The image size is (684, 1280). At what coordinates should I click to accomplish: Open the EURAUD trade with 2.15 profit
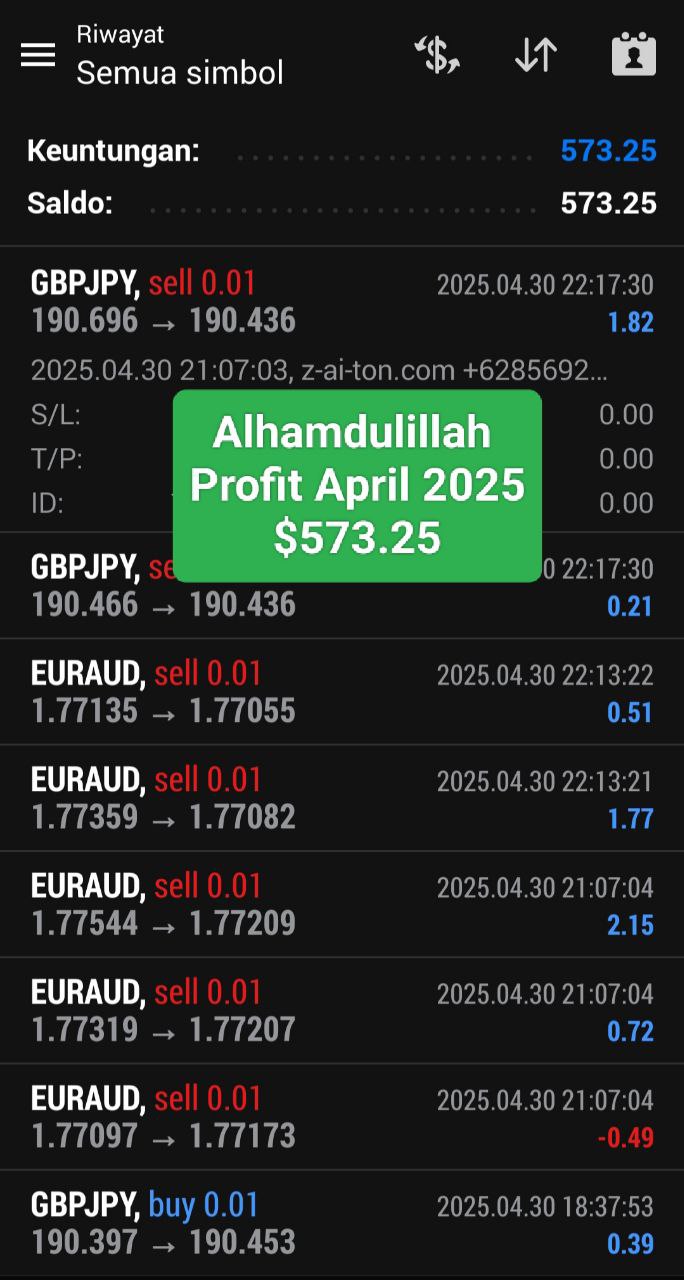click(x=342, y=904)
